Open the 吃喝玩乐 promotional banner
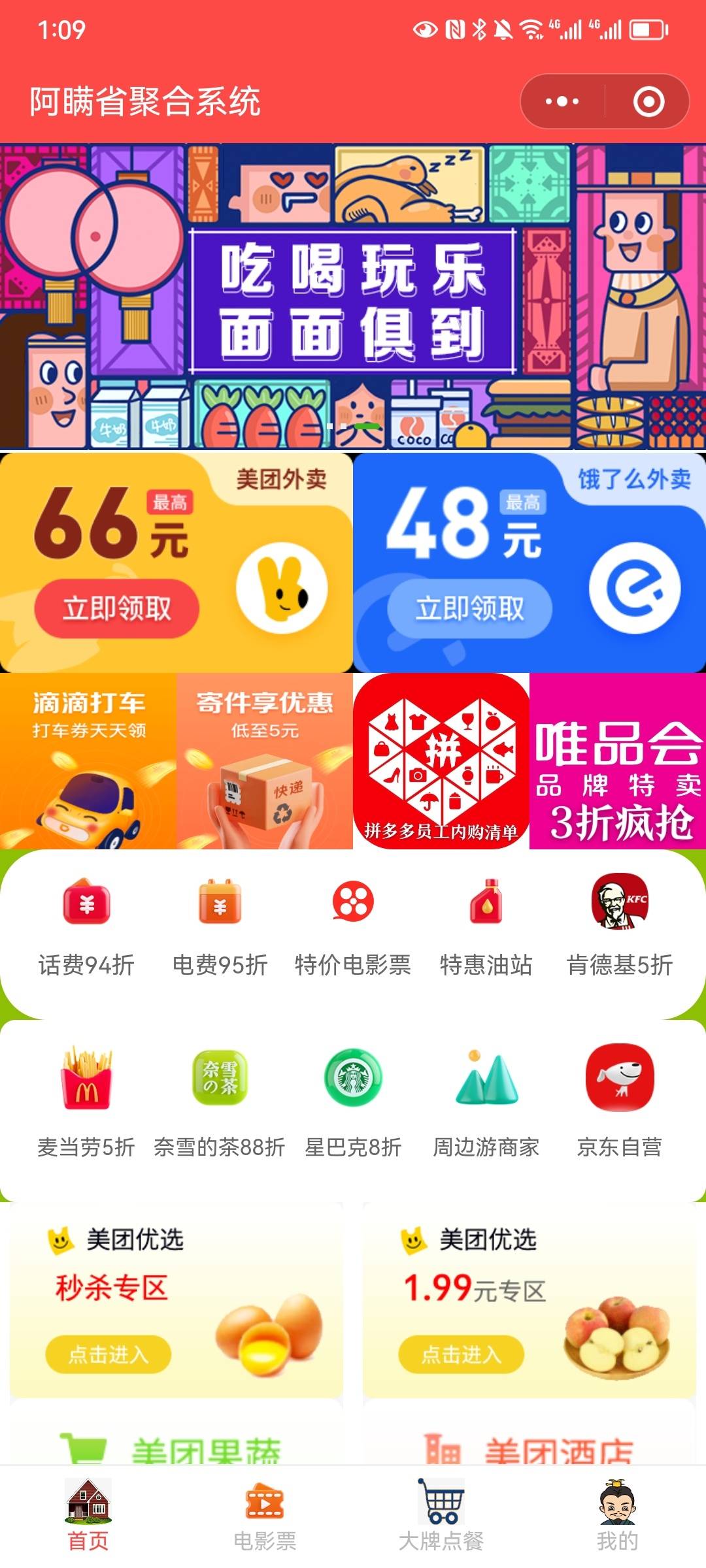The width and height of the screenshot is (706, 1568). (x=353, y=297)
